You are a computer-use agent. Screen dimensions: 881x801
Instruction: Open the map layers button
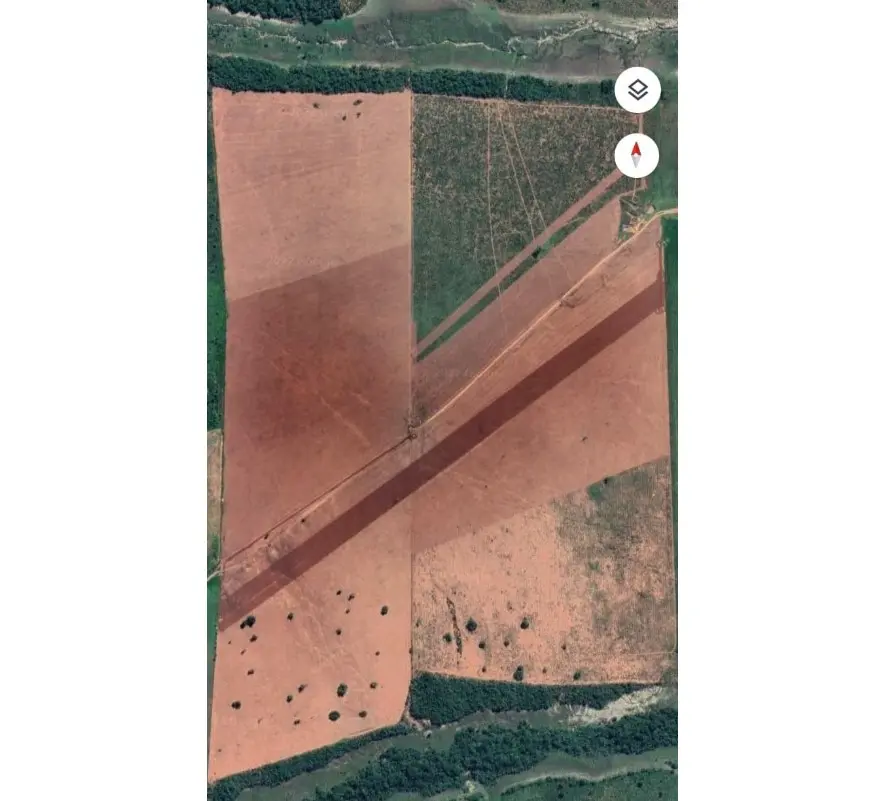click(x=637, y=90)
